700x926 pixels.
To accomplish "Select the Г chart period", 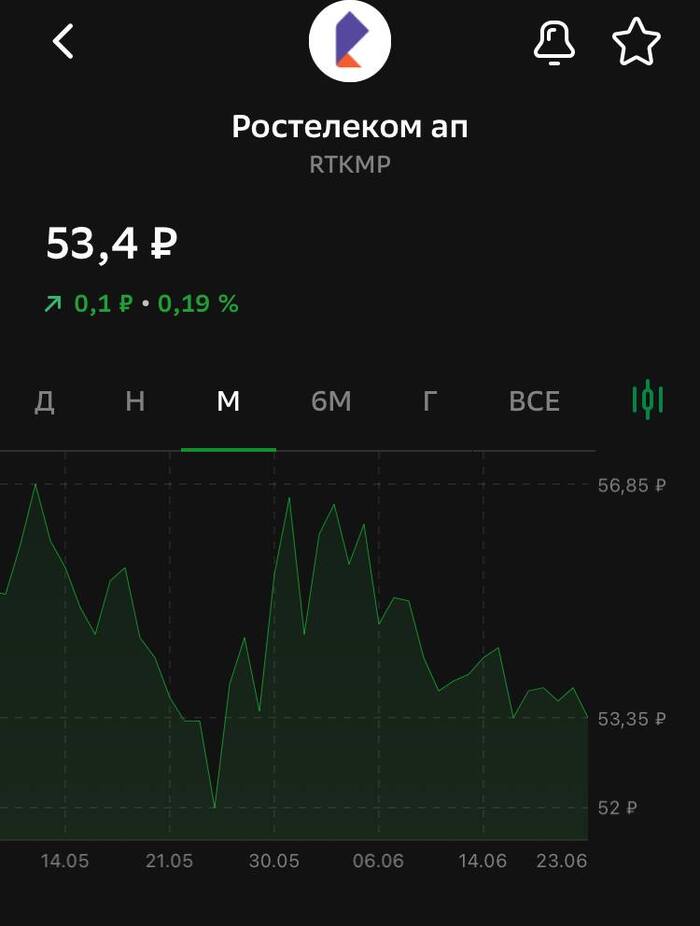I will pos(430,402).
